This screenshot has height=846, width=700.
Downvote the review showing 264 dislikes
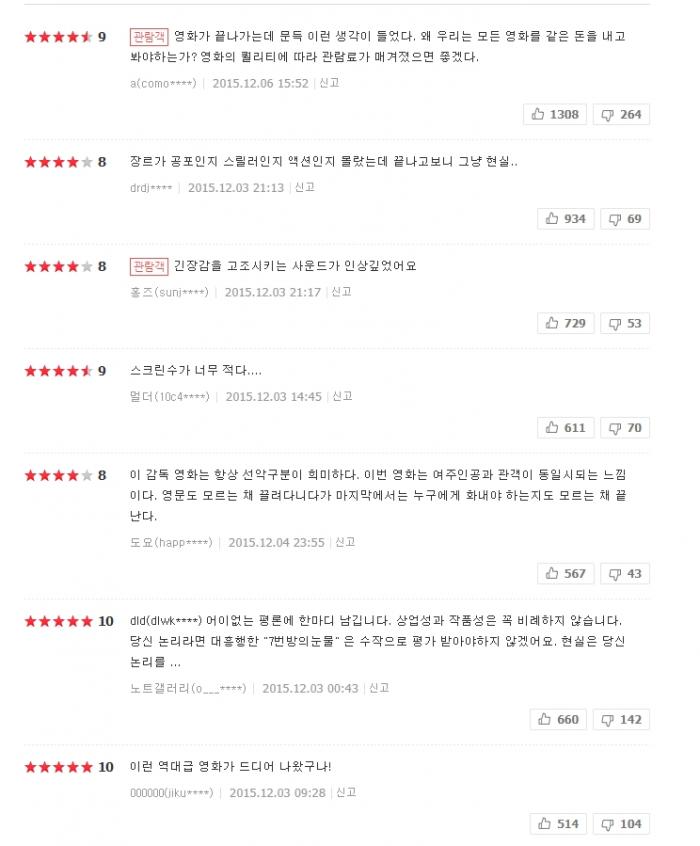point(621,114)
